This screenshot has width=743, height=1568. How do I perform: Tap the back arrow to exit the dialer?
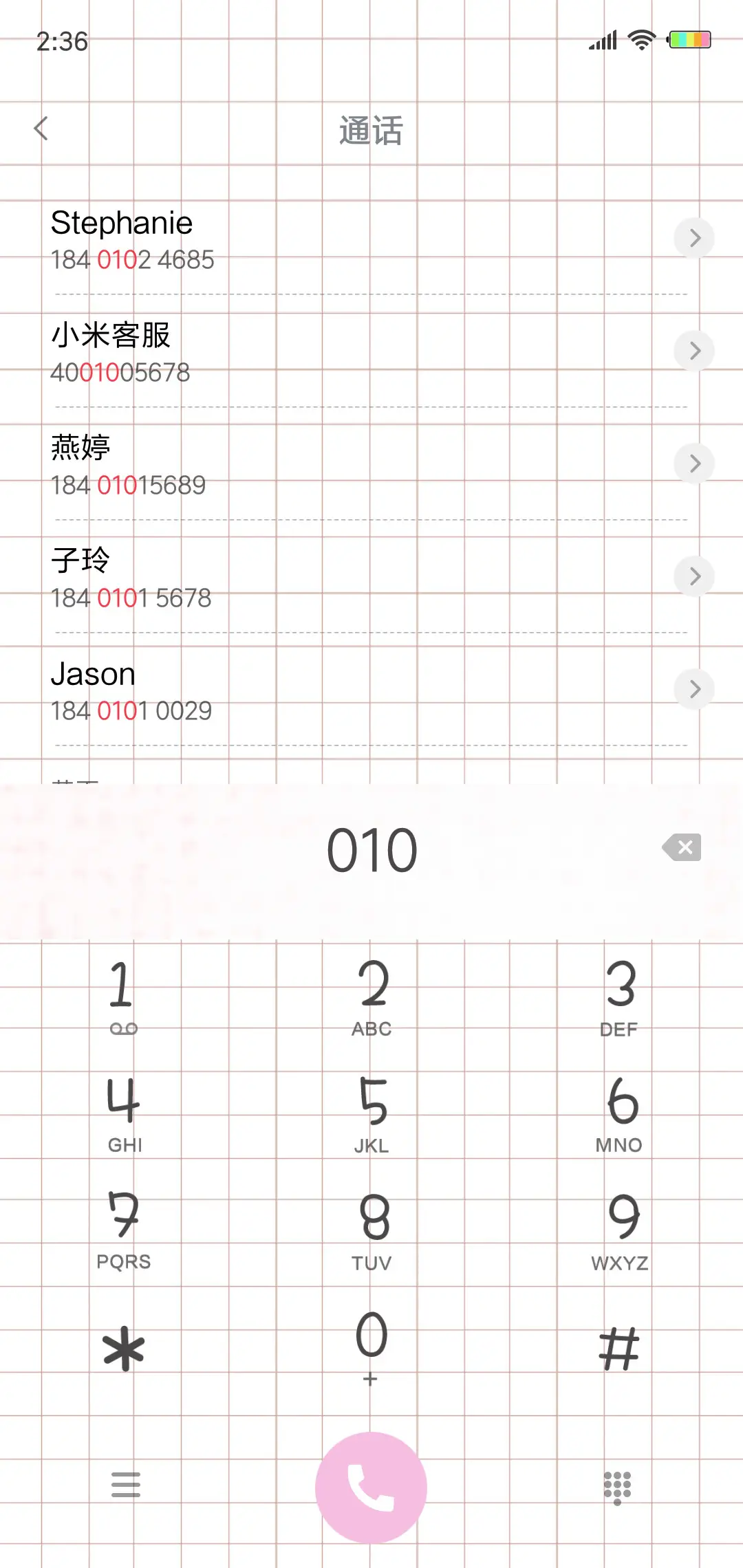(41, 129)
